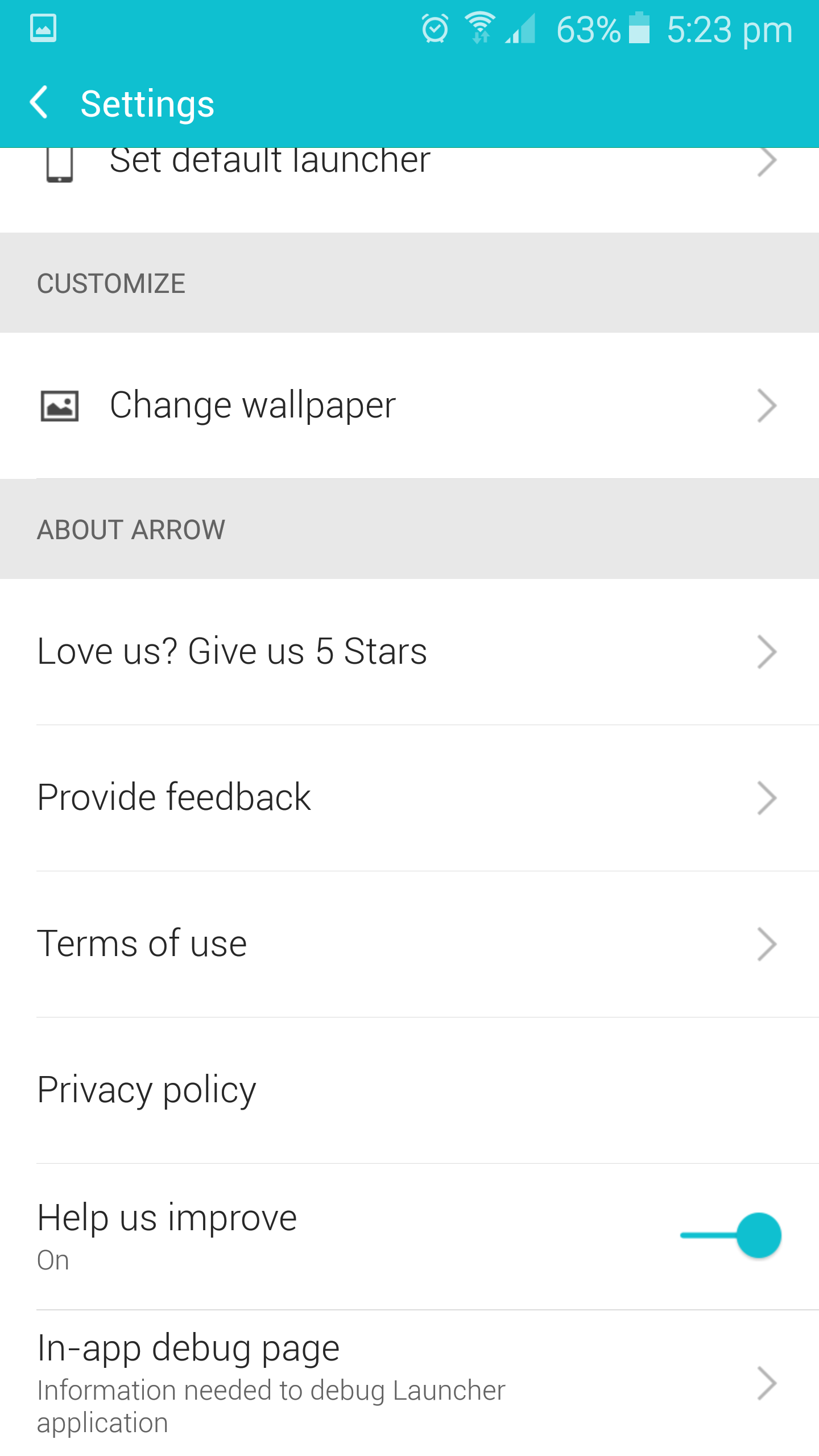
Task: Open Love us? Give us 5 Stars
Action: (x=409, y=652)
